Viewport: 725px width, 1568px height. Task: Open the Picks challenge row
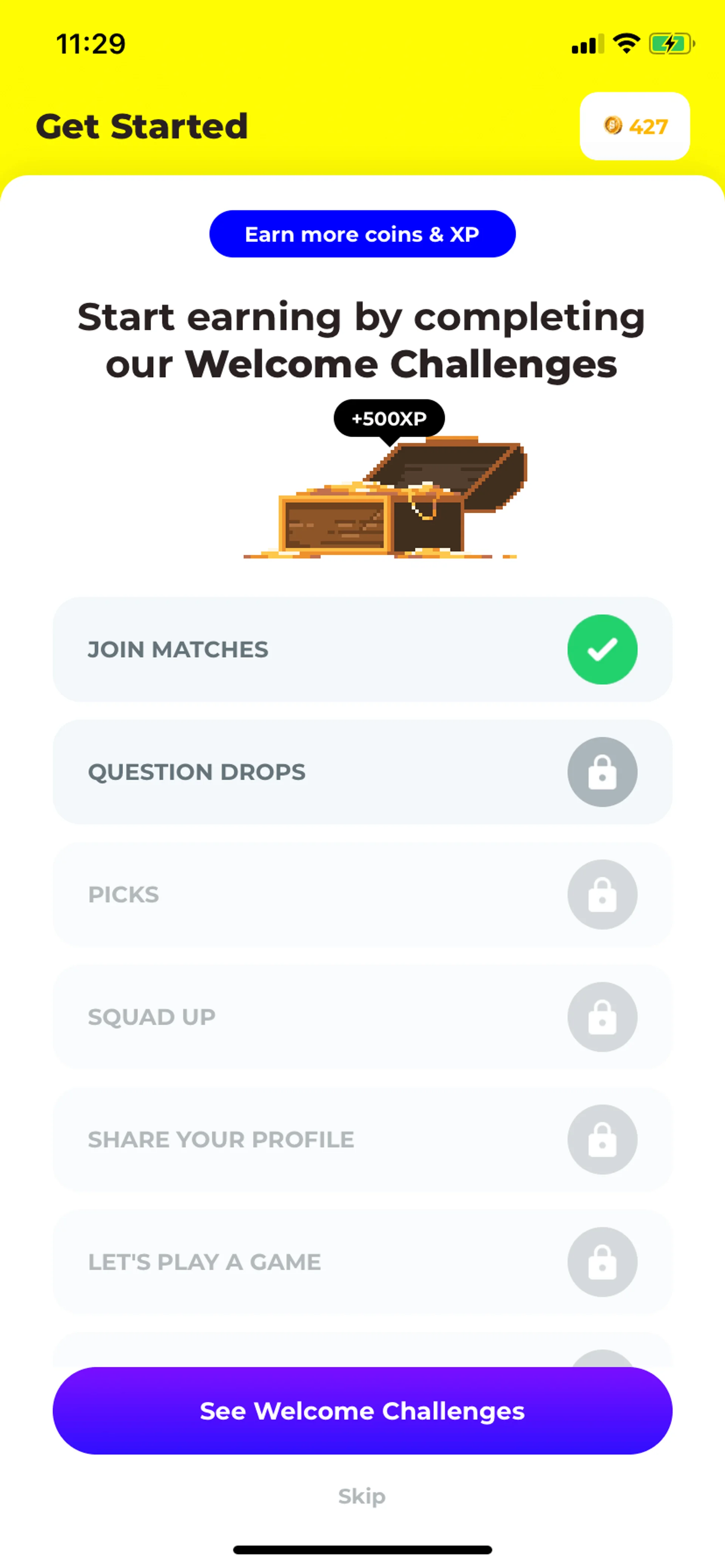click(362, 894)
